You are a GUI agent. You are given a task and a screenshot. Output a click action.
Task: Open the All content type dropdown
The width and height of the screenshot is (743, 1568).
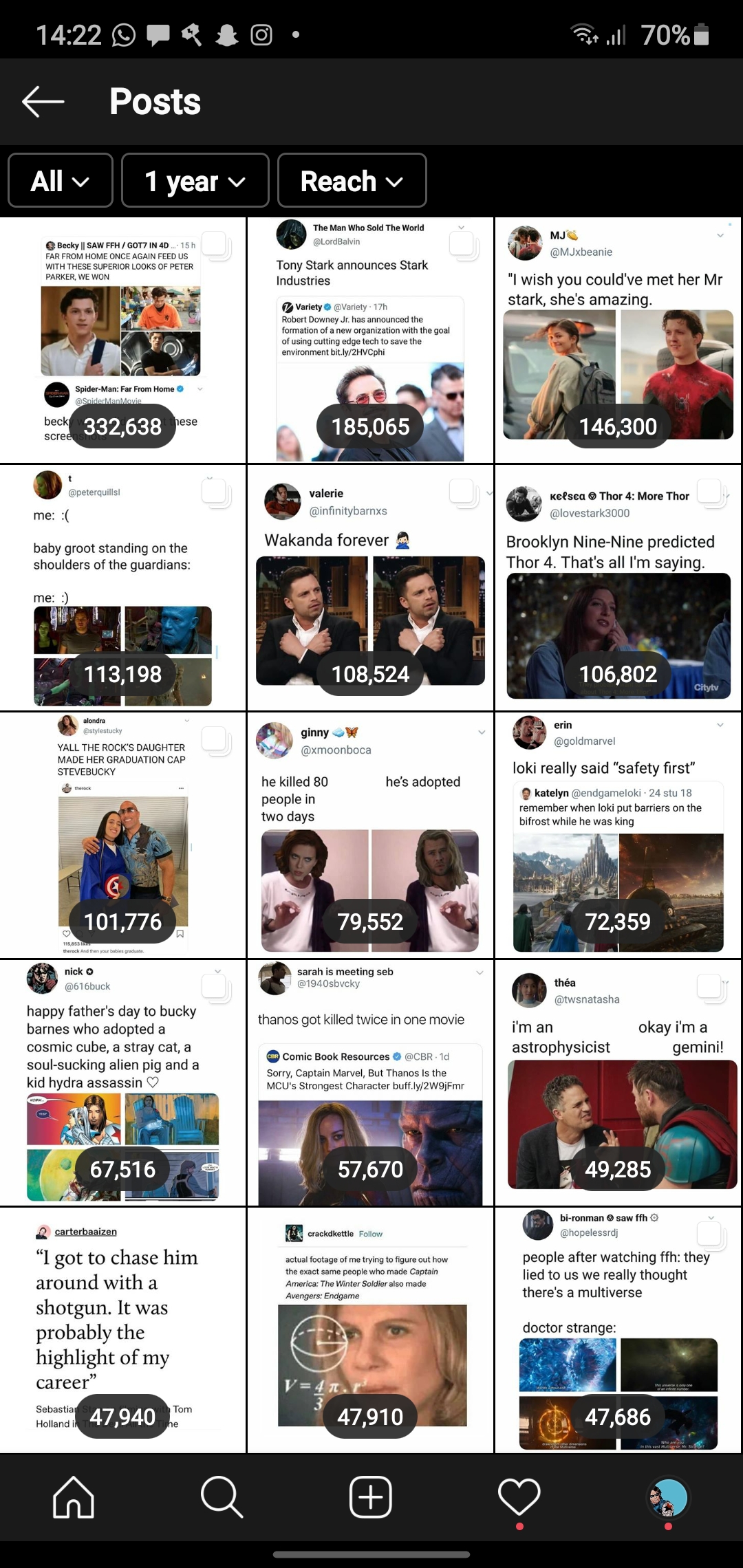[x=61, y=181]
